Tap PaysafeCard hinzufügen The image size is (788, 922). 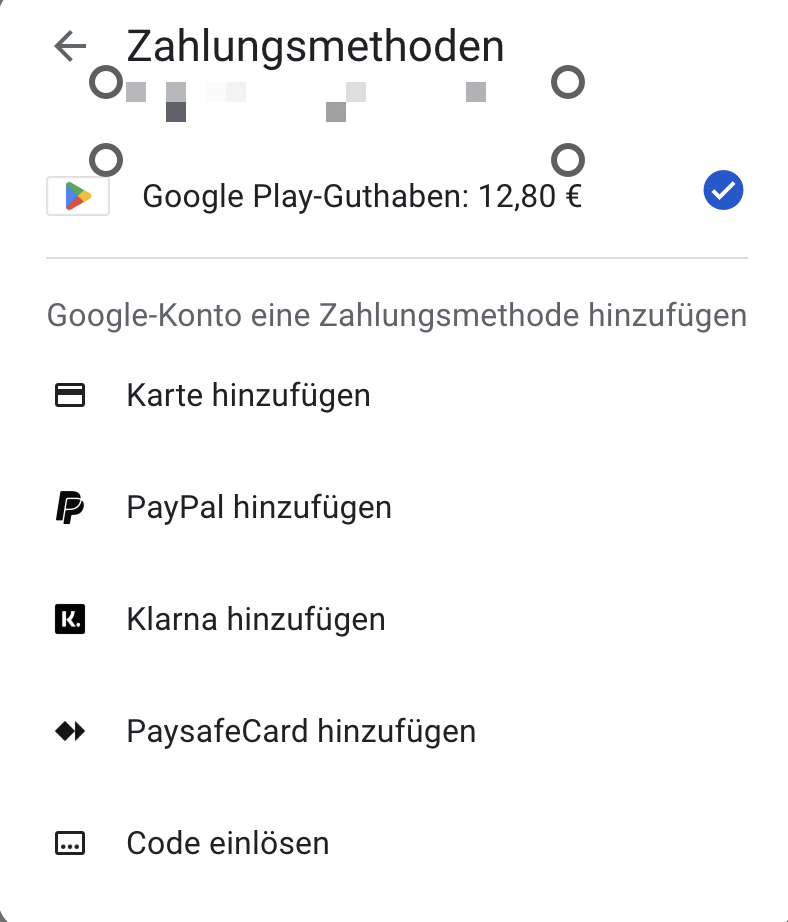click(300, 732)
